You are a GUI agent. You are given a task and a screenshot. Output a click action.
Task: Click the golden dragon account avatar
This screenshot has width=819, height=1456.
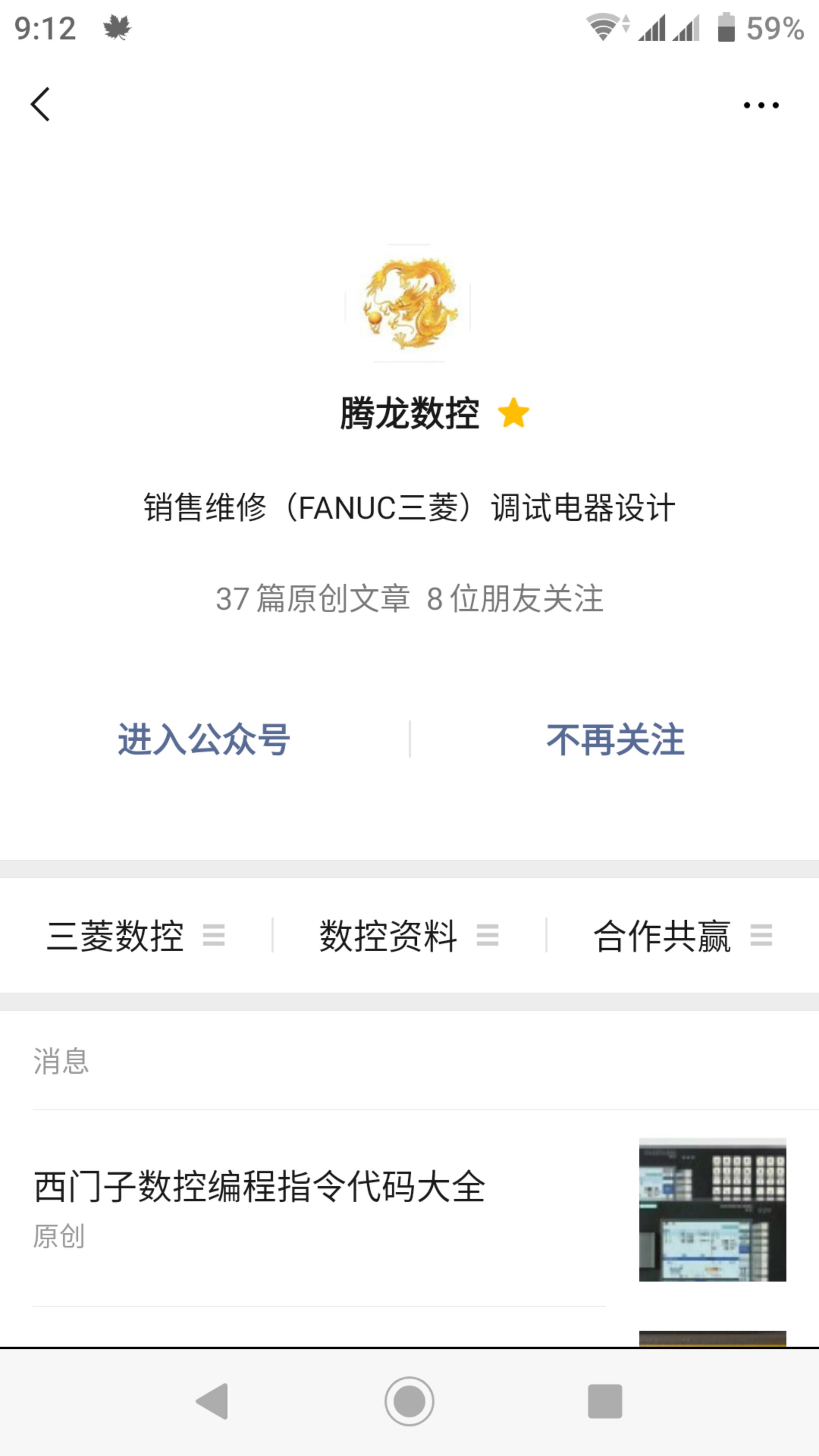click(x=409, y=305)
